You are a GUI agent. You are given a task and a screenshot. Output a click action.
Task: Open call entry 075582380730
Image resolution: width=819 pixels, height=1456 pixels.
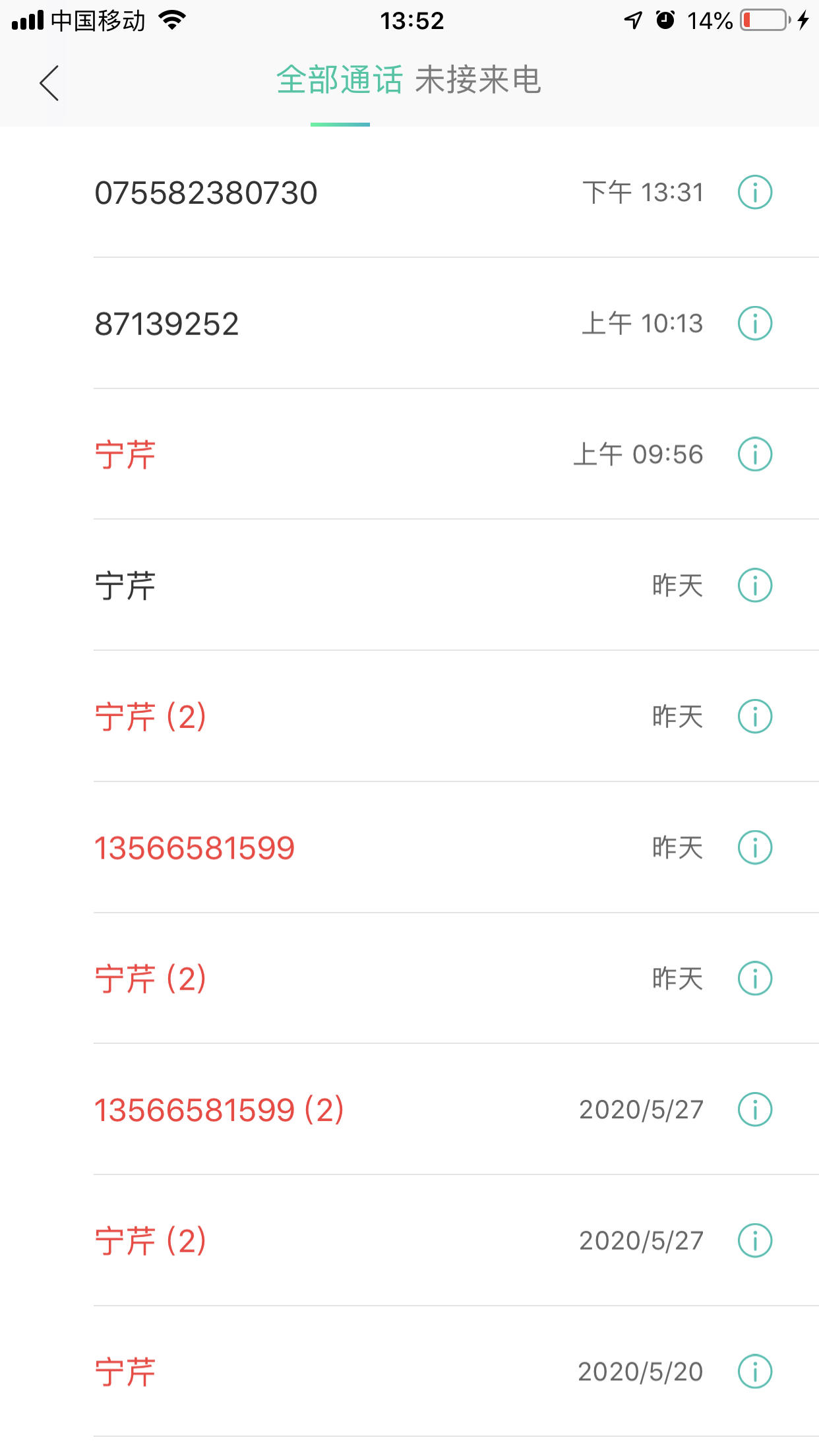pyautogui.click(x=409, y=193)
